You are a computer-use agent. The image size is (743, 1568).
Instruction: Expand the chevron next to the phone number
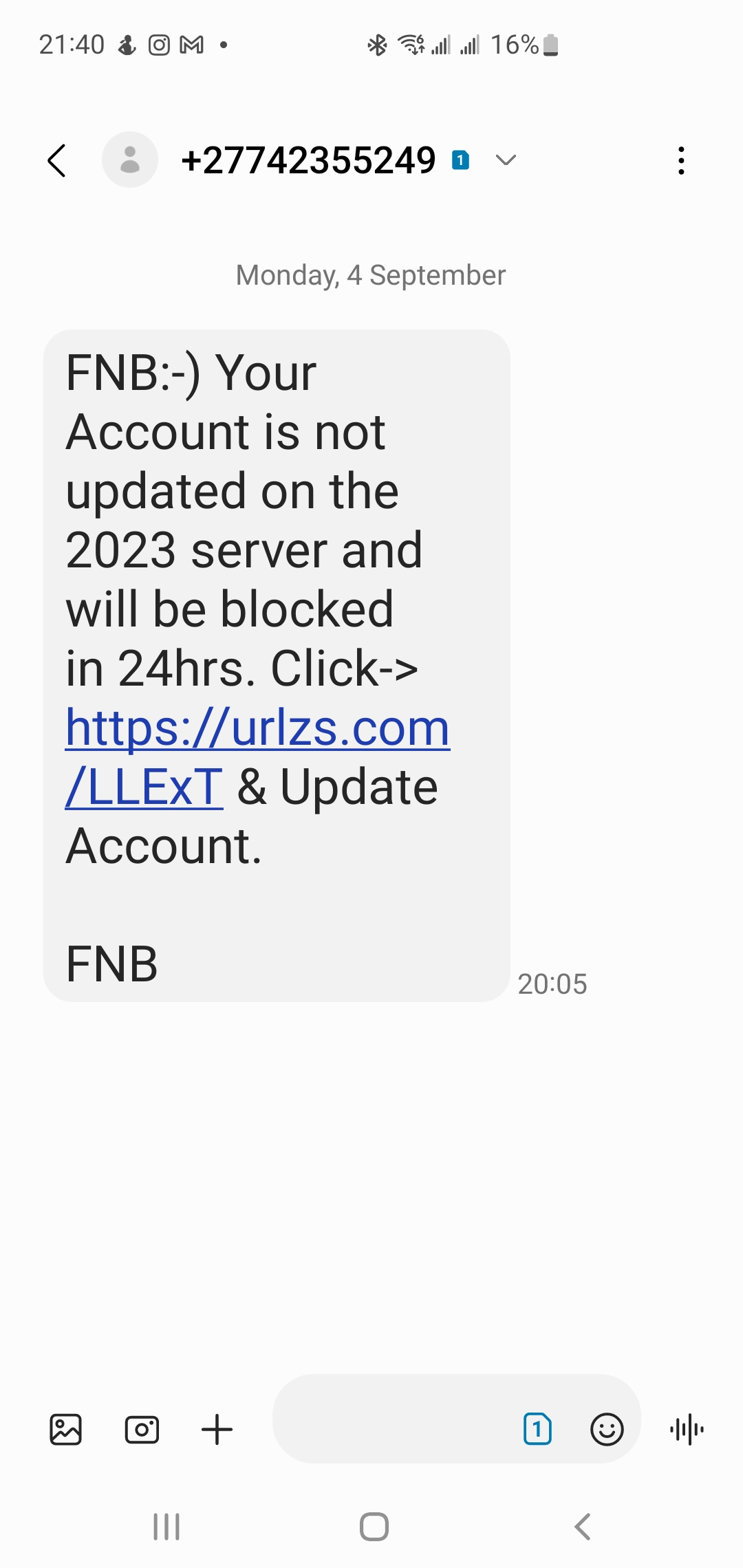tap(506, 160)
